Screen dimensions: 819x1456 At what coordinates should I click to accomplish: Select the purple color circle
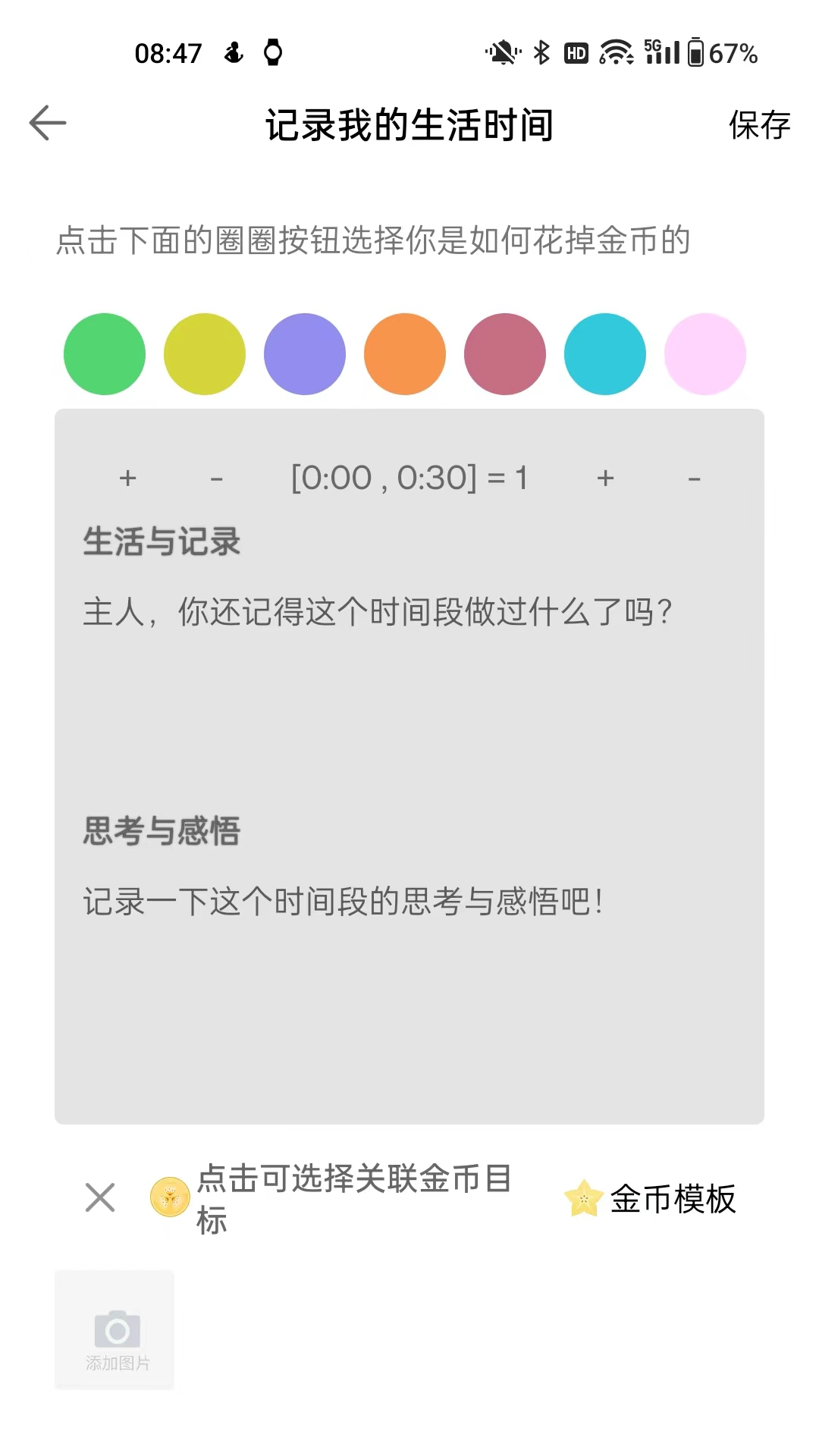point(304,353)
